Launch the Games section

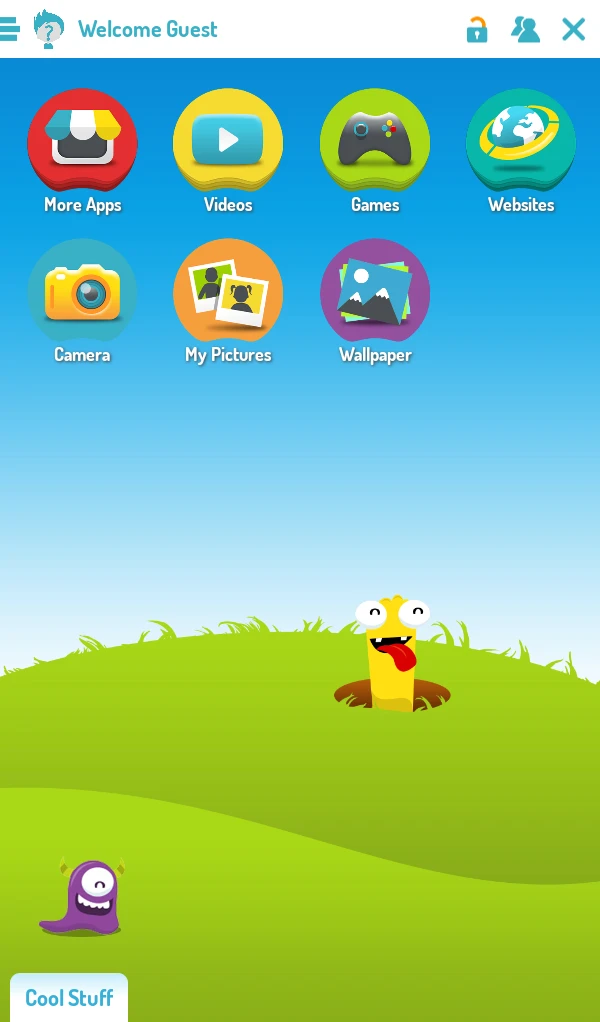tap(375, 151)
